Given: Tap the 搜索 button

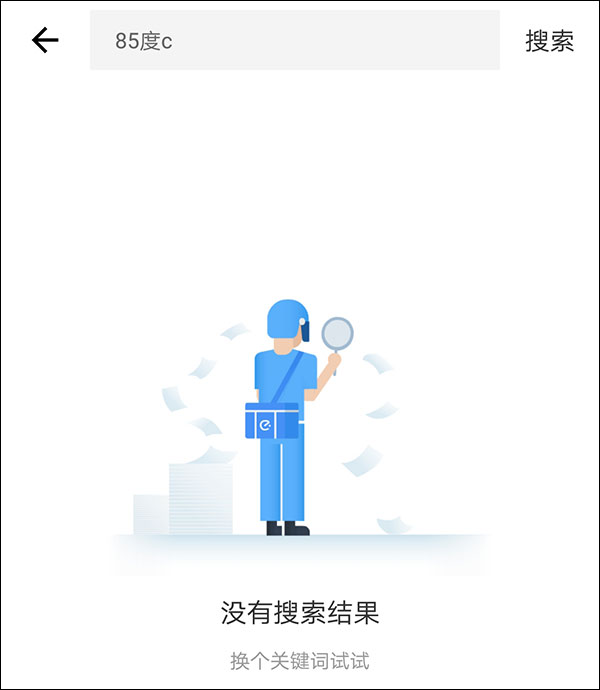Looking at the screenshot, I should 549,41.
